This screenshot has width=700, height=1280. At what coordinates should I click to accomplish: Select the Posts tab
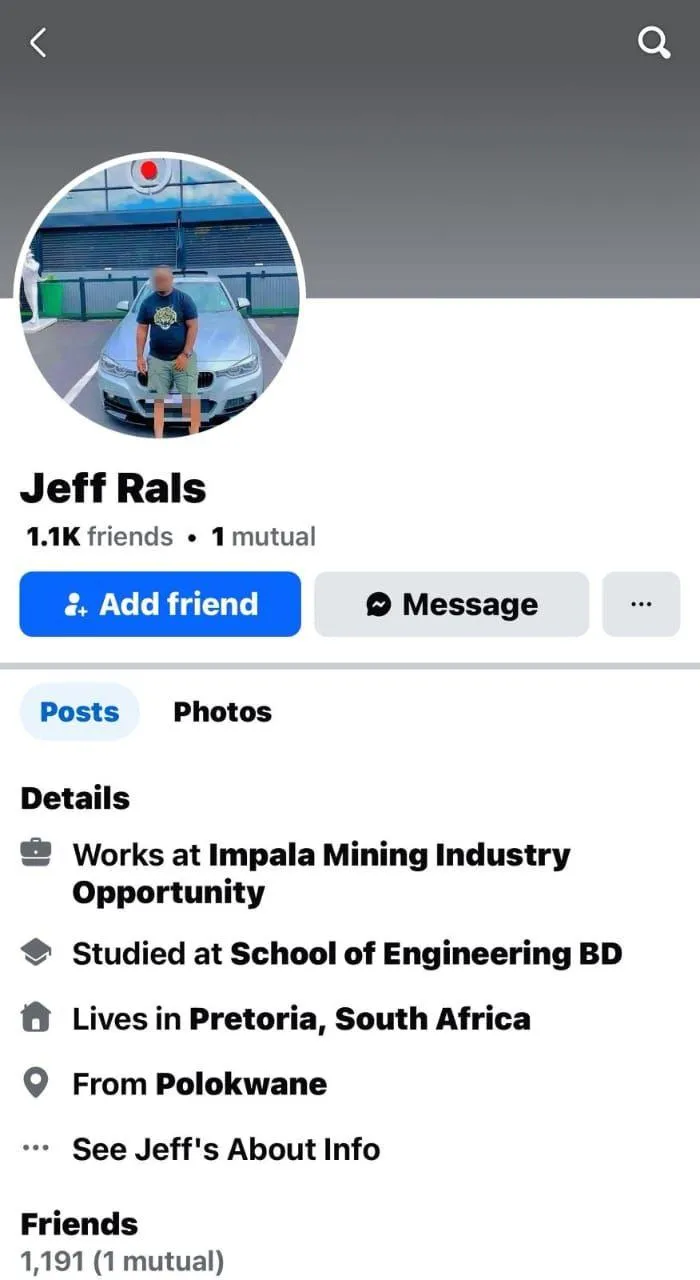point(79,712)
